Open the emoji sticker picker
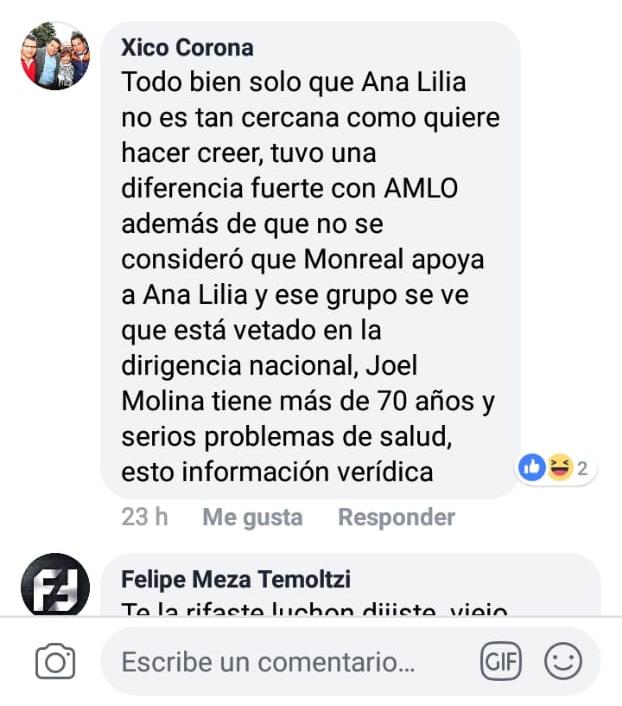 [563, 662]
